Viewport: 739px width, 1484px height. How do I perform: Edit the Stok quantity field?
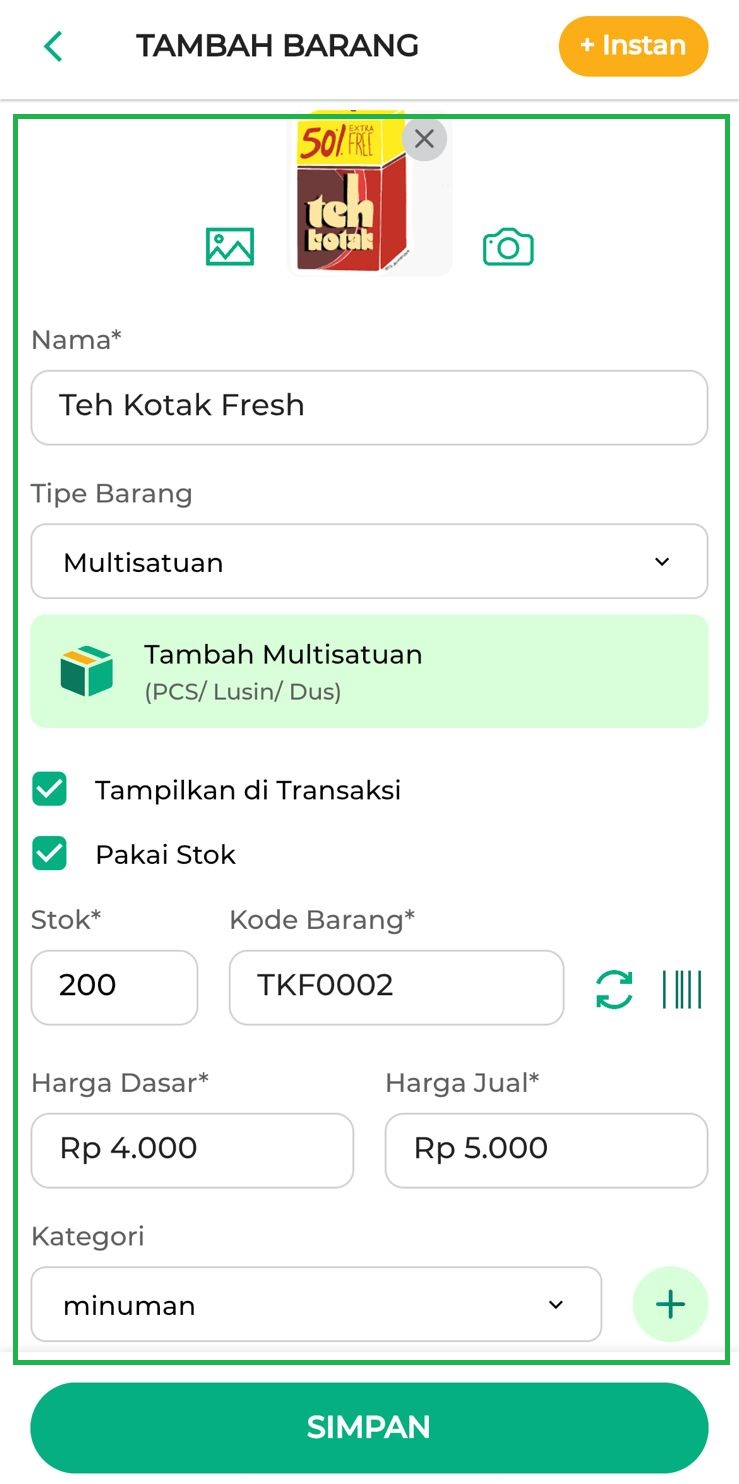(114, 987)
